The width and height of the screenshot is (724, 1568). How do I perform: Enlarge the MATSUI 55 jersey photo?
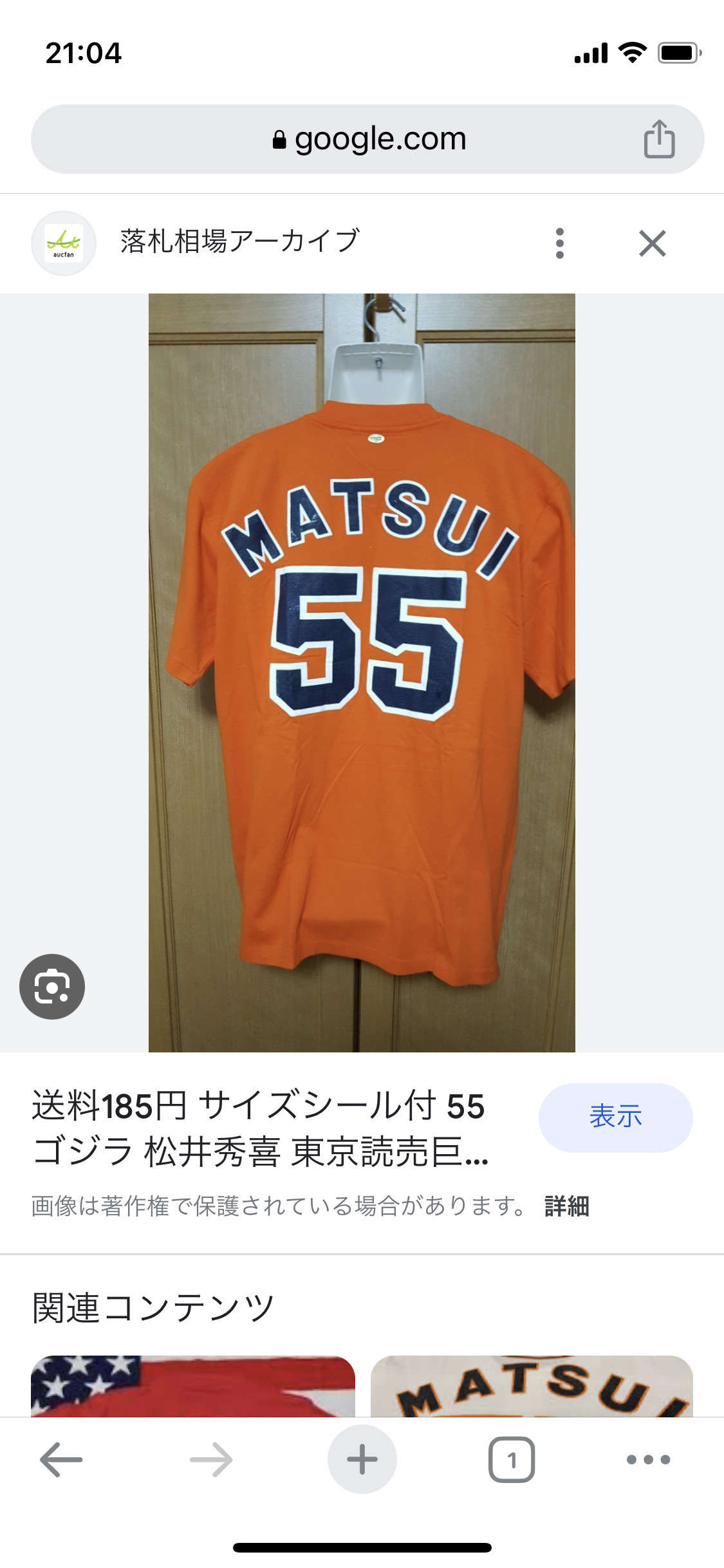(x=362, y=673)
